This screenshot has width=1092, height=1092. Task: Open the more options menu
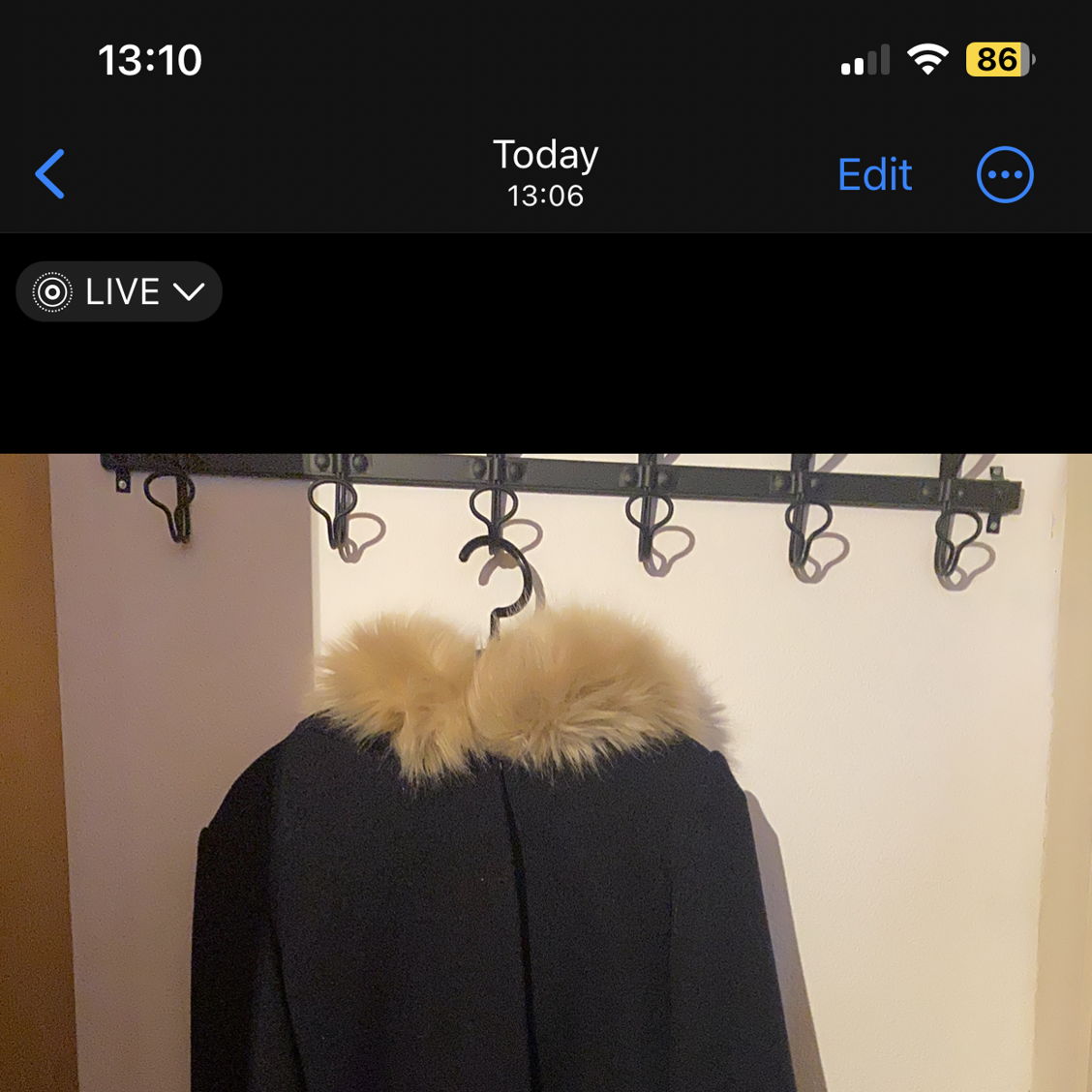1005,175
